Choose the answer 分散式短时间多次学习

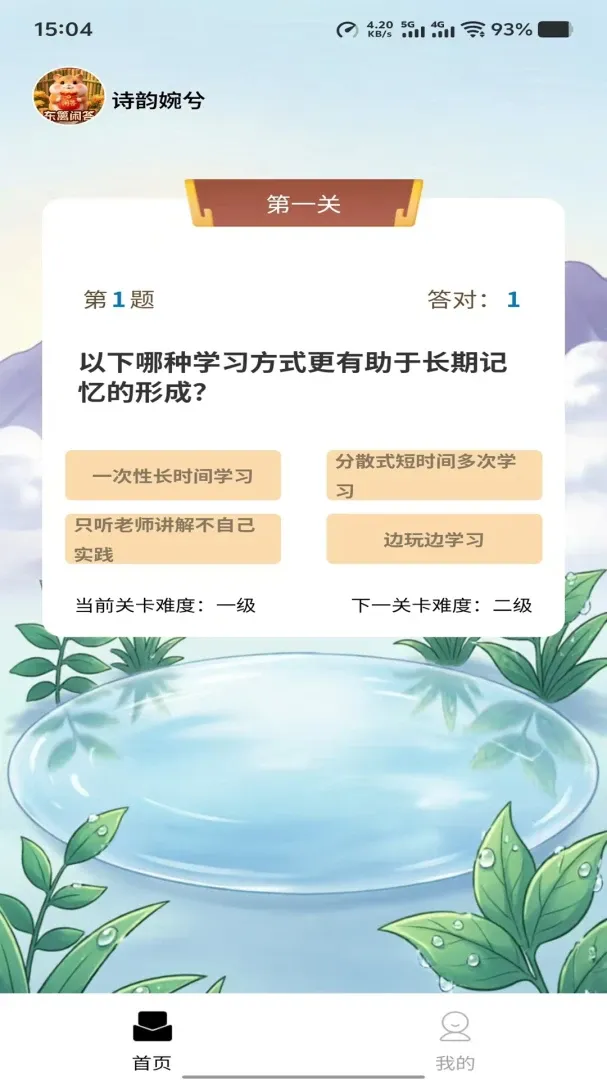(x=434, y=475)
